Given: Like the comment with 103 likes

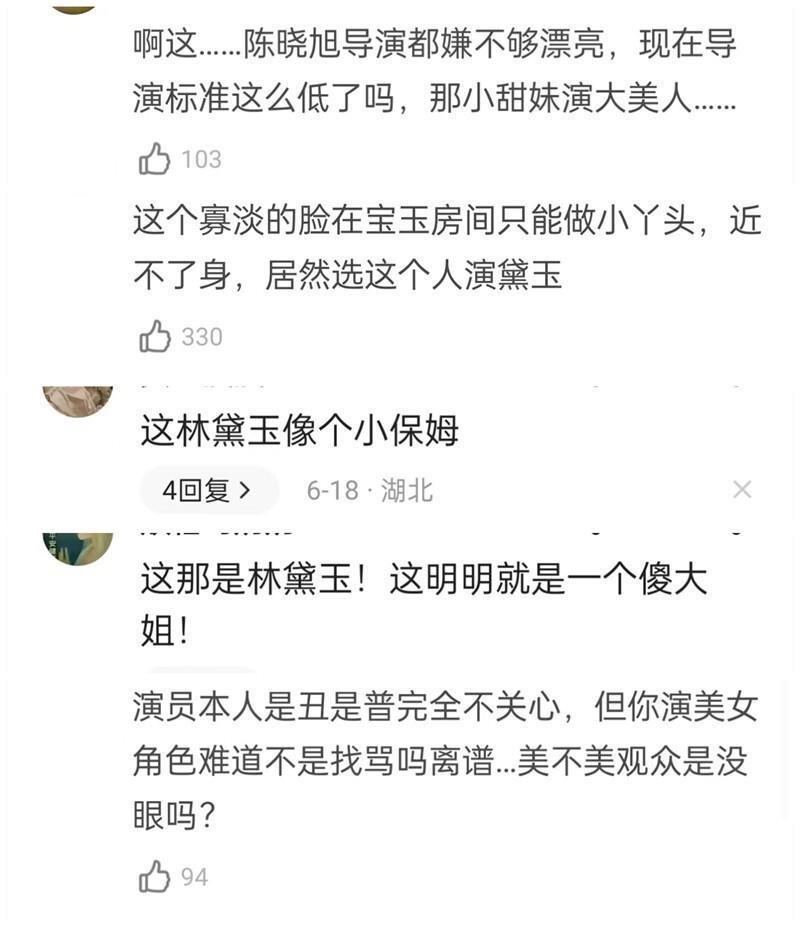Looking at the screenshot, I should pyautogui.click(x=153, y=158).
